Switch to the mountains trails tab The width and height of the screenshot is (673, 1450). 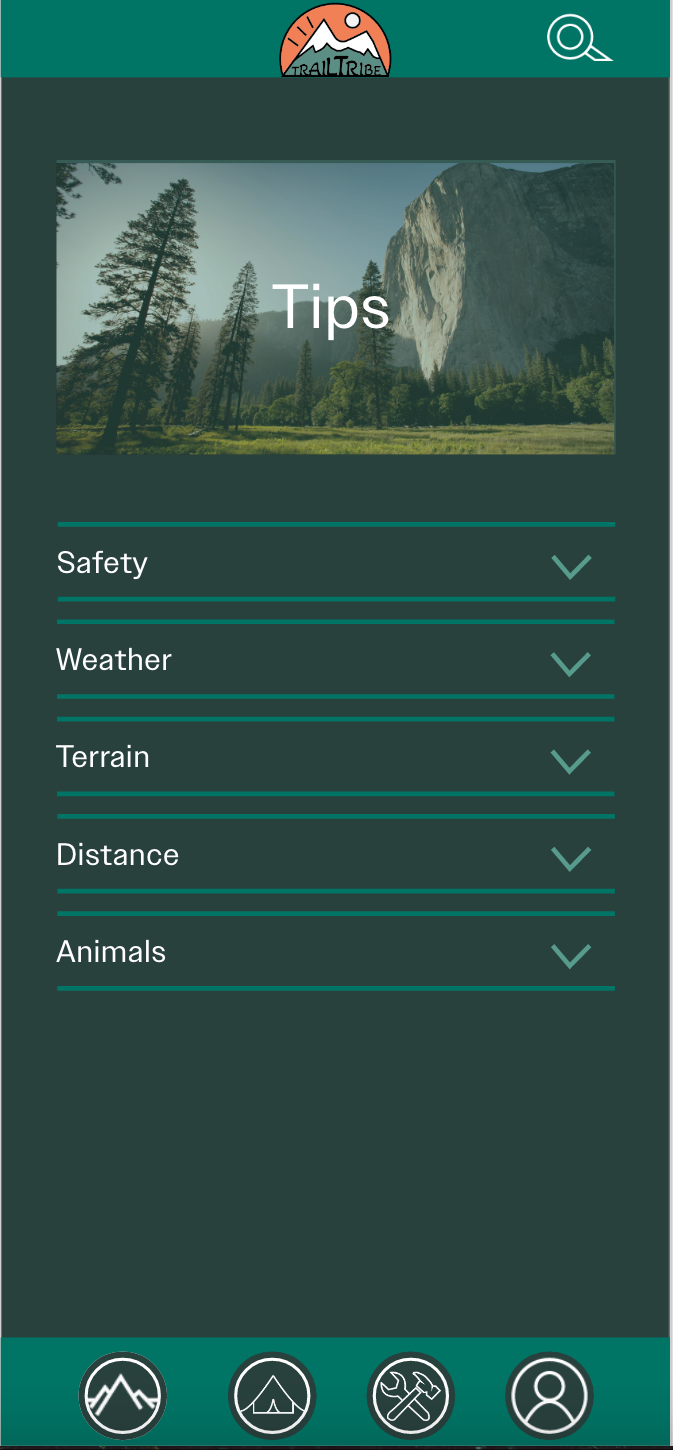pyautogui.click(x=122, y=1395)
